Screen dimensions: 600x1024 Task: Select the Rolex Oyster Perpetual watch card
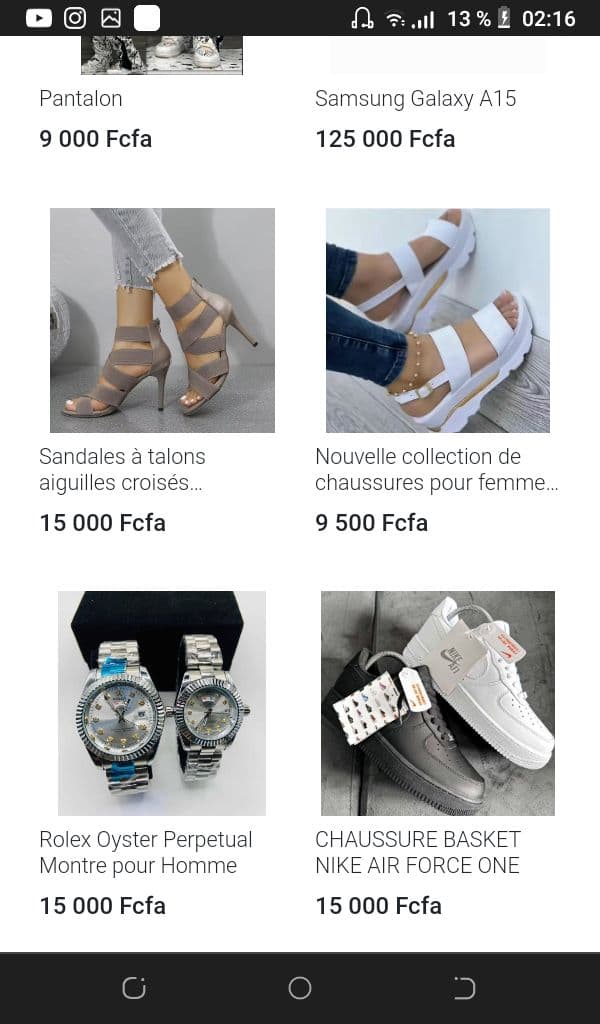coord(162,703)
